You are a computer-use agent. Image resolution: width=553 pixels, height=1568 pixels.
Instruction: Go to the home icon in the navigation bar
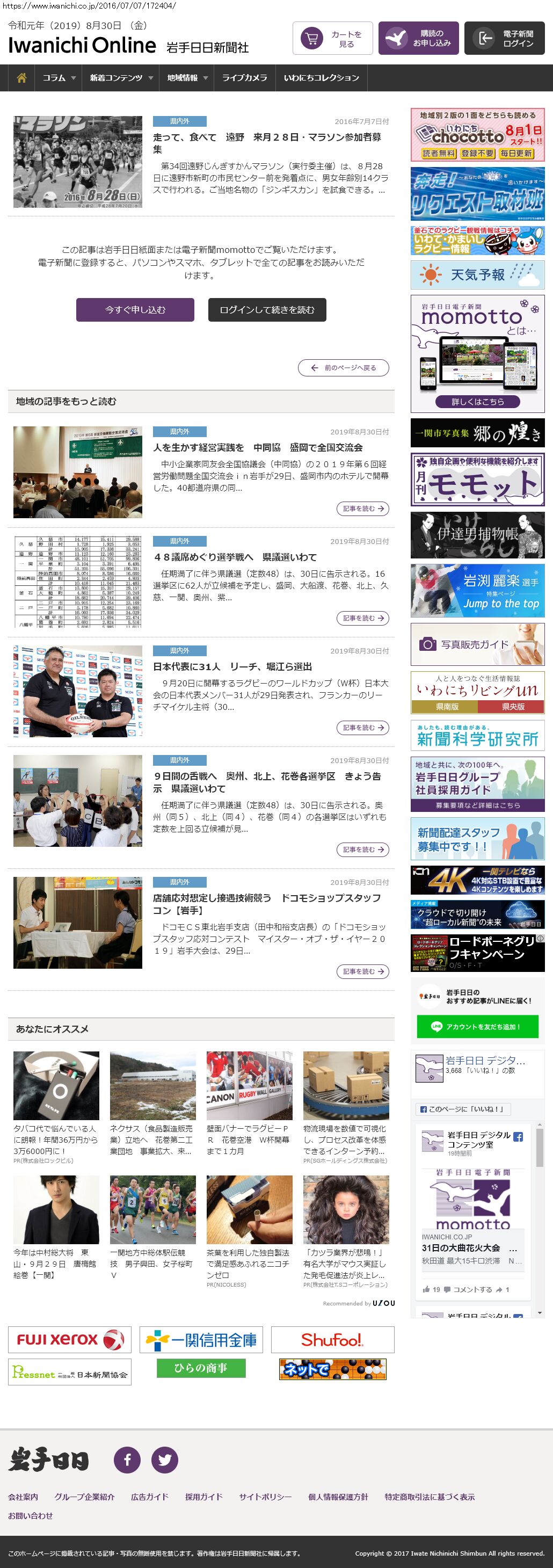click(x=22, y=78)
